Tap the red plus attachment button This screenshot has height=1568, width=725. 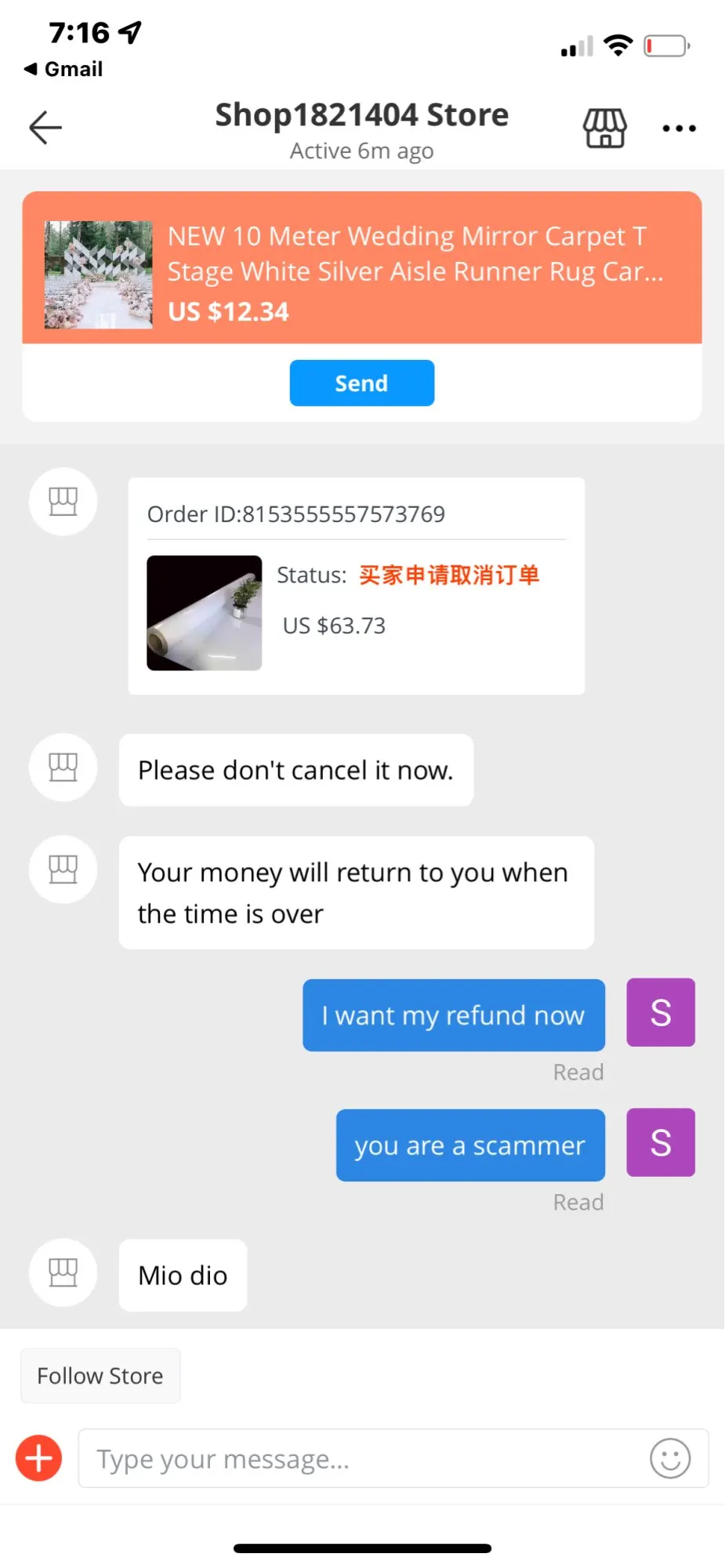click(39, 1458)
